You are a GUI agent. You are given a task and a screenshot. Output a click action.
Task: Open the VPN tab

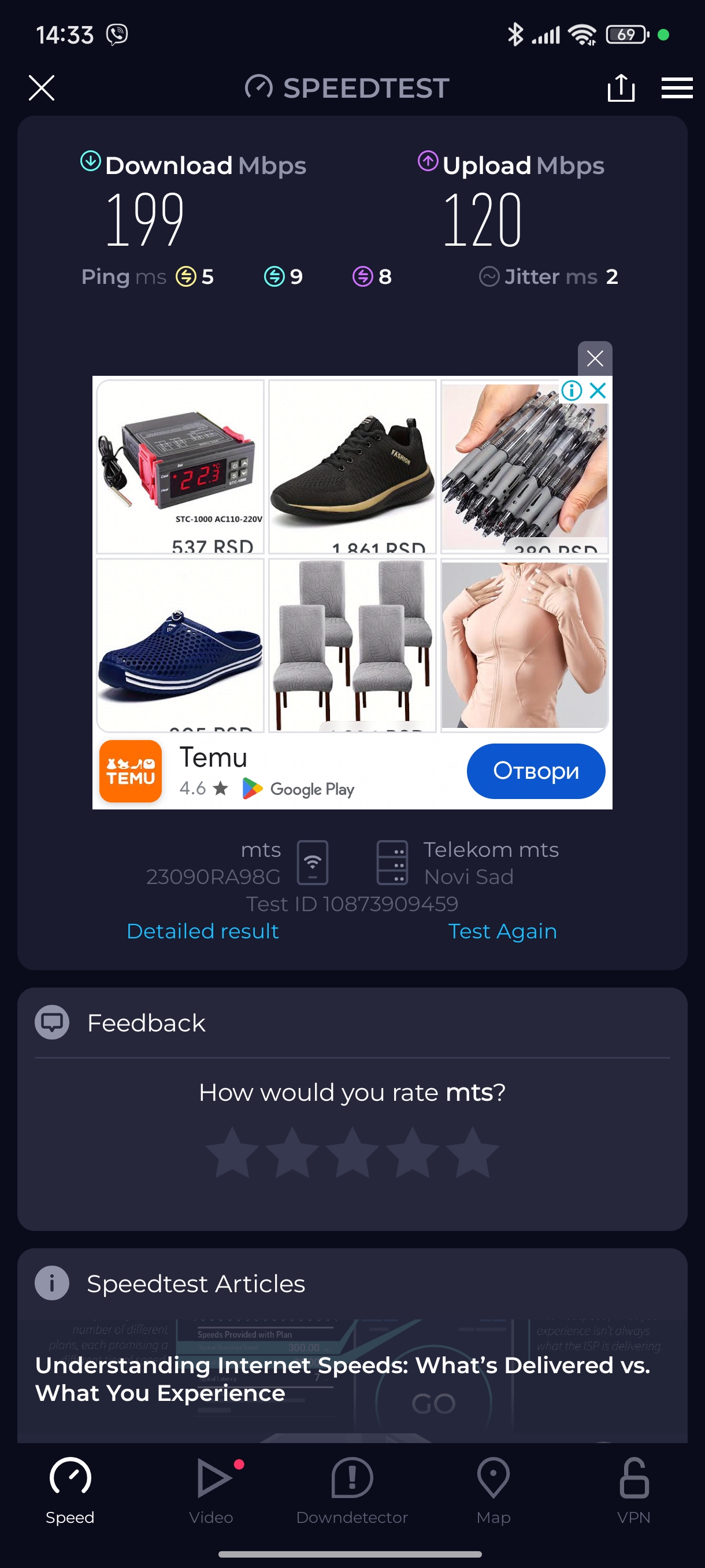click(x=634, y=1489)
